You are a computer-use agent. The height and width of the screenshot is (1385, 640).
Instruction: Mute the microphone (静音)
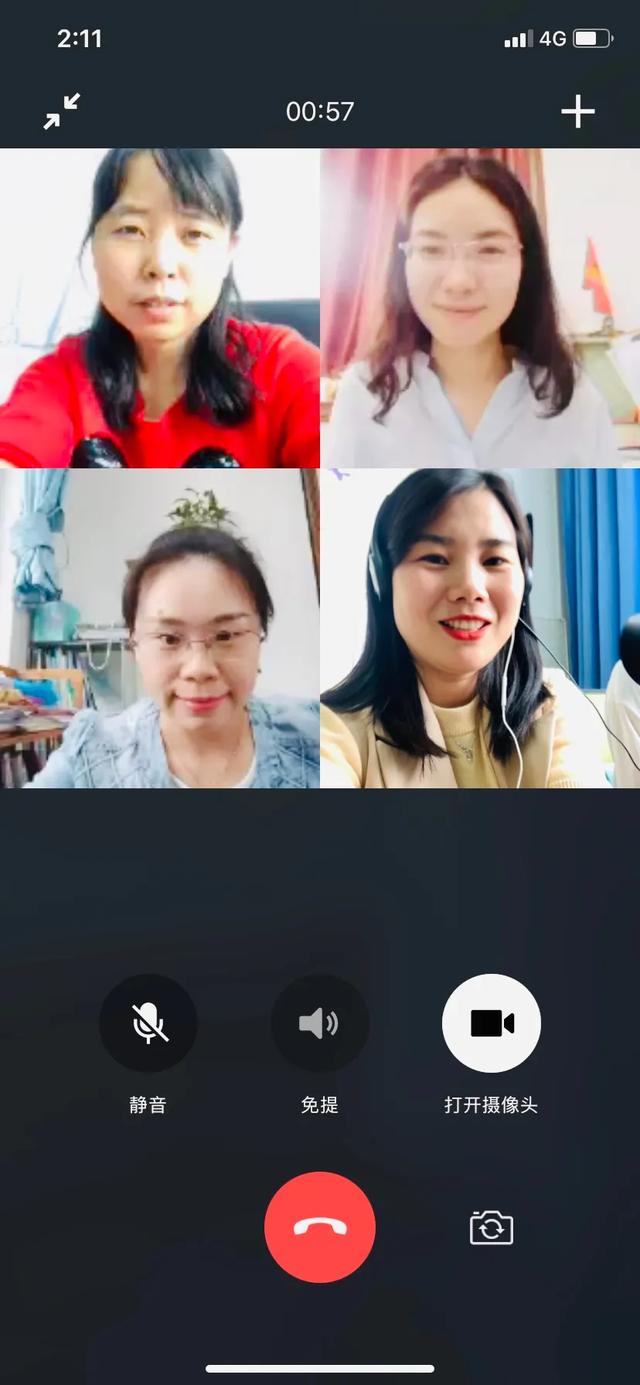148,1023
